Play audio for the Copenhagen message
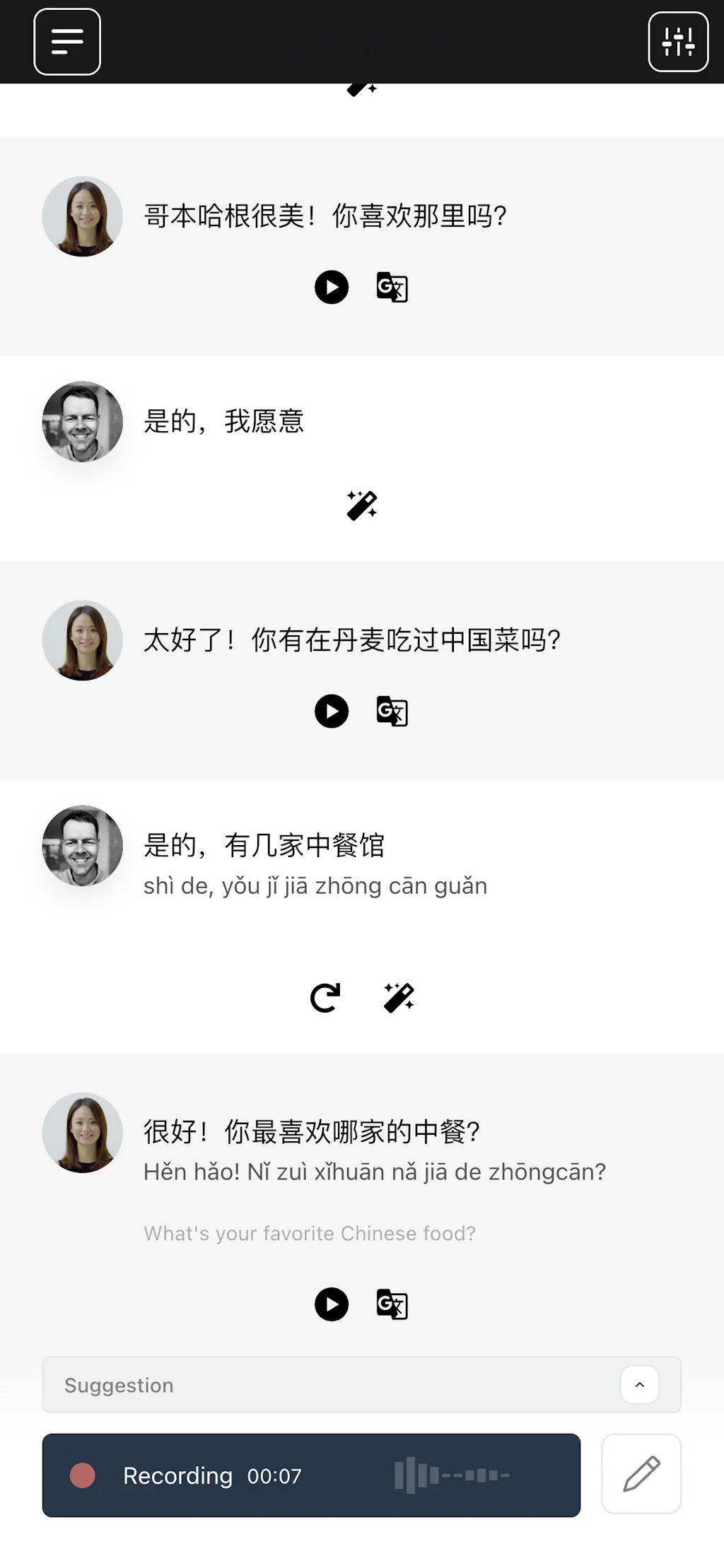 [331, 288]
